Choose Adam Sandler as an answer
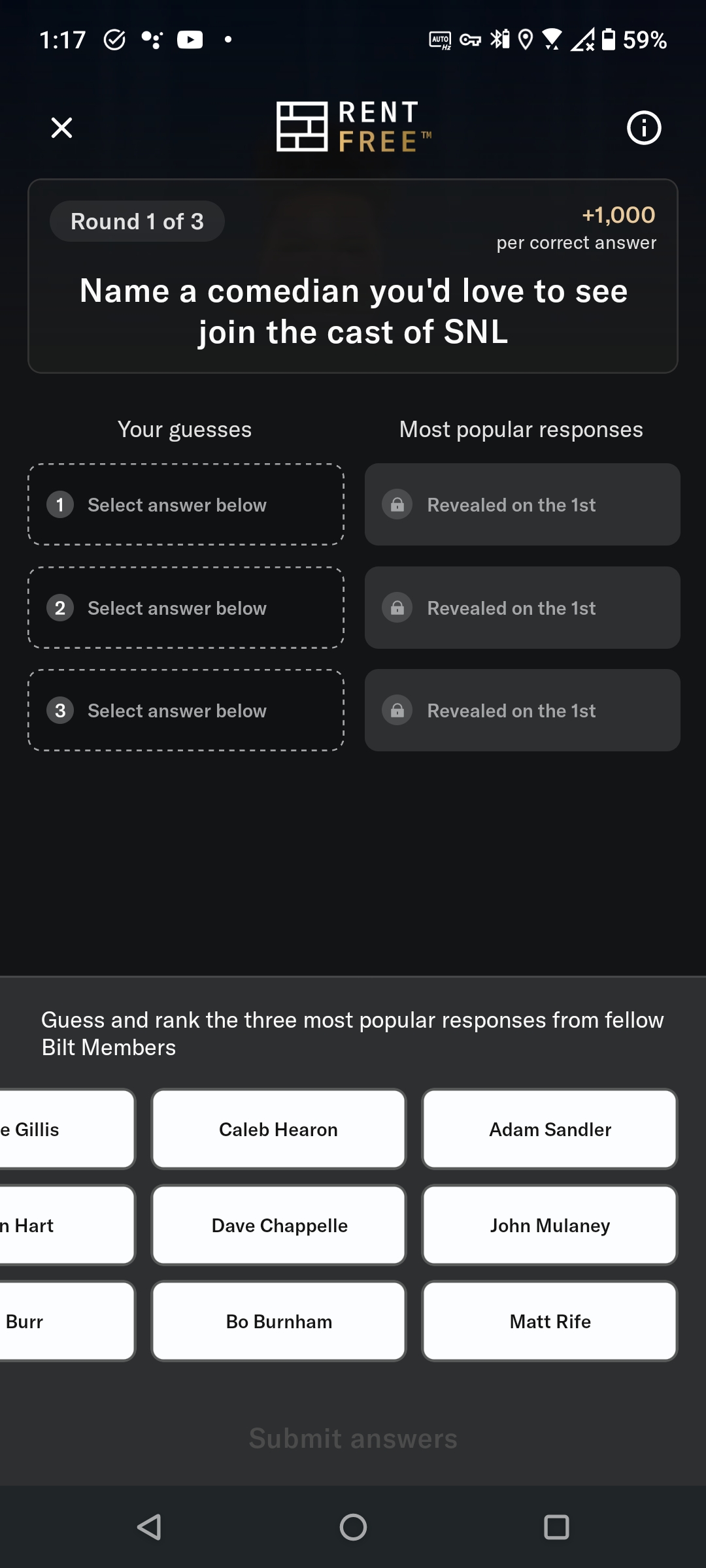 [550, 1129]
